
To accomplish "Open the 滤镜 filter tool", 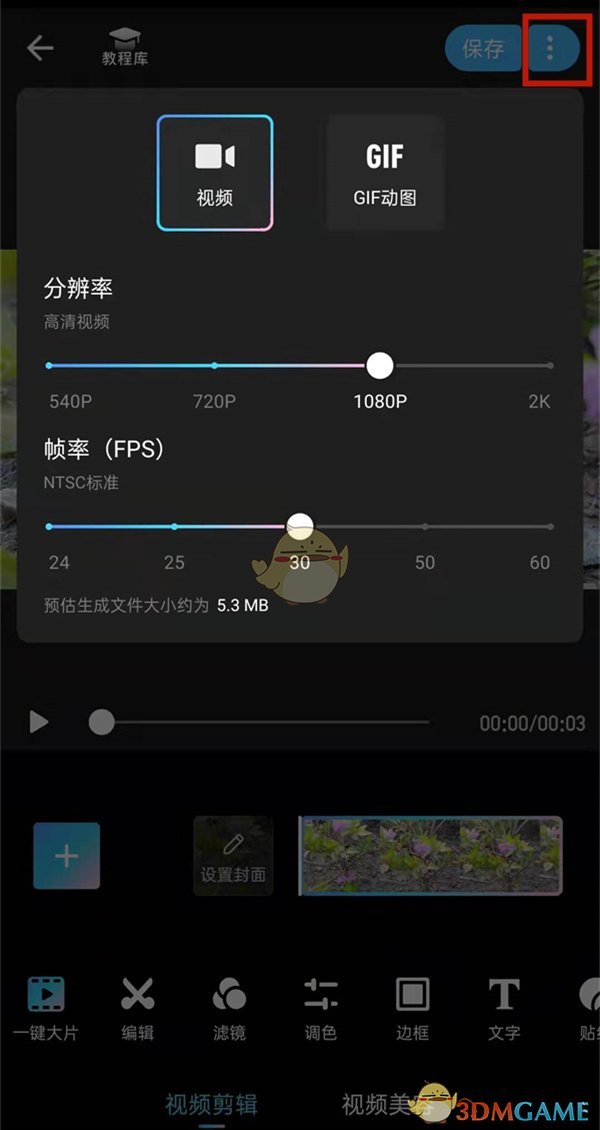I will coord(229,1008).
